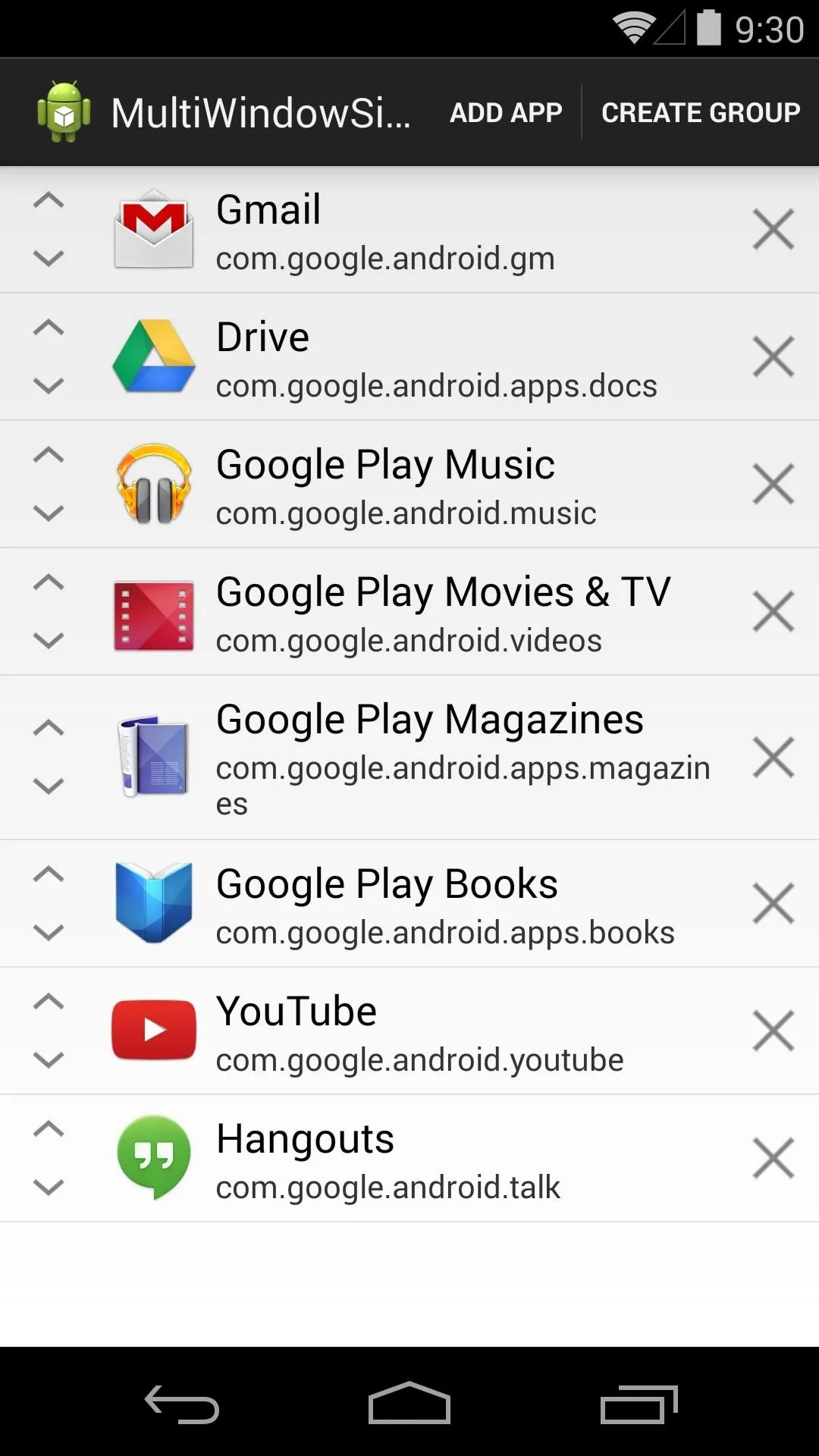Go back using the system back button
Image resolution: width=819 pixels, height=1456 pixels.
pyautogui.click(x=182, y=1404)
